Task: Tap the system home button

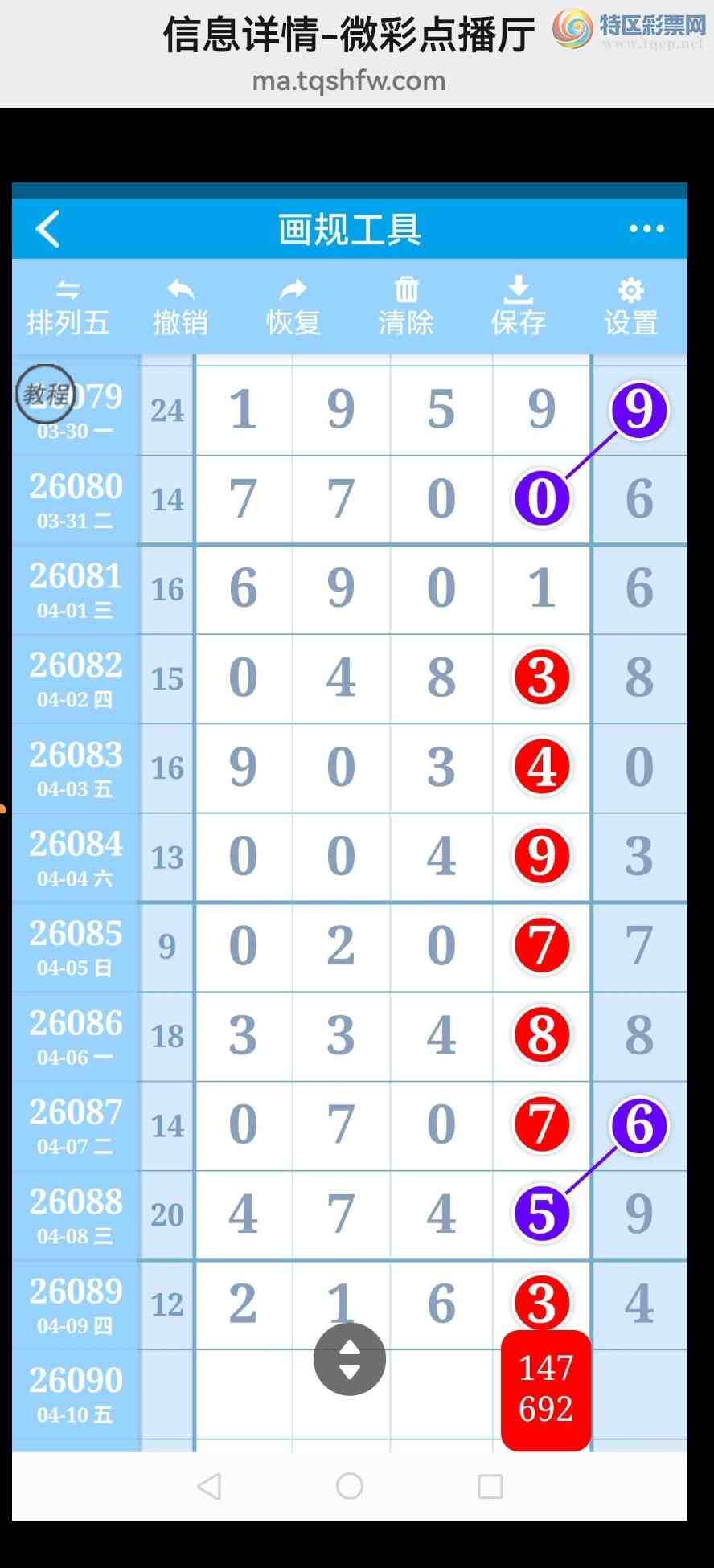Action: (350, 1486)
